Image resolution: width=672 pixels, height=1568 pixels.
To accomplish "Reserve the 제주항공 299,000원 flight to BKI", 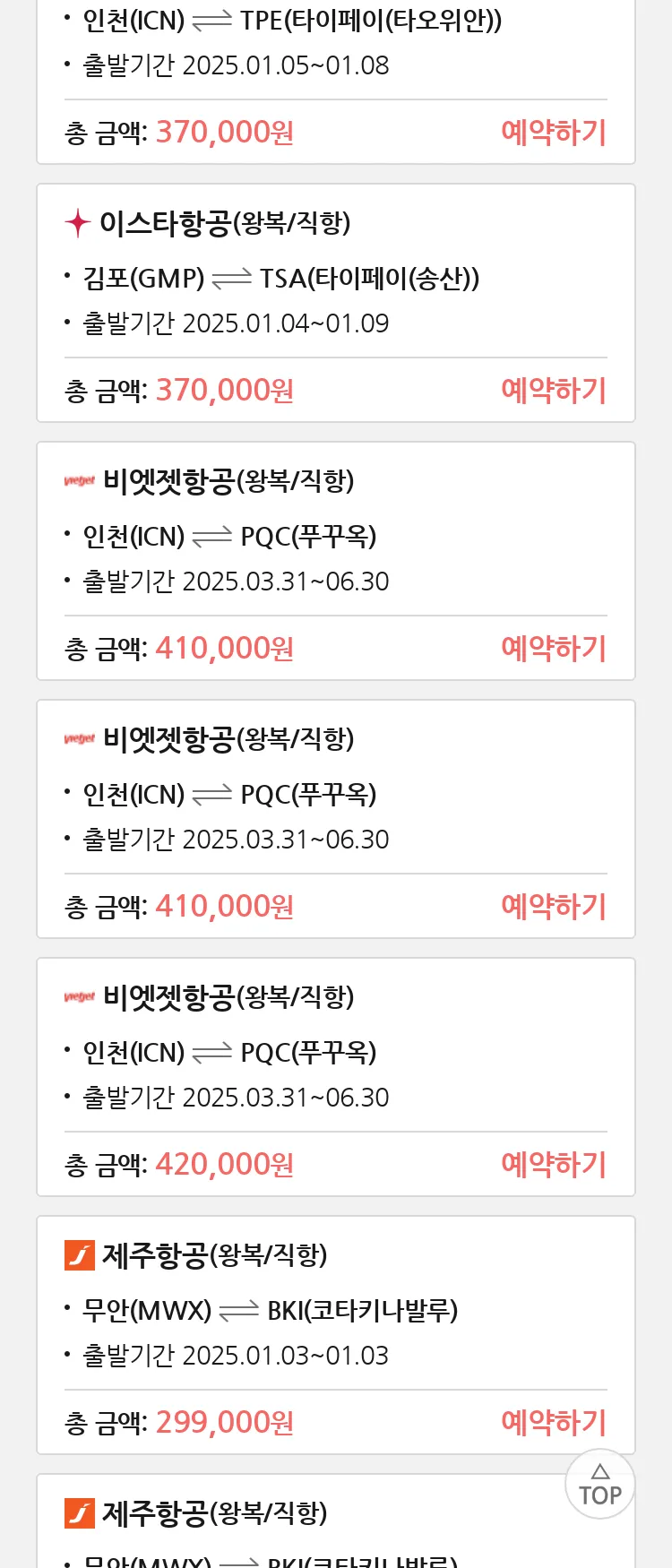I will (x=554, y=1423).
